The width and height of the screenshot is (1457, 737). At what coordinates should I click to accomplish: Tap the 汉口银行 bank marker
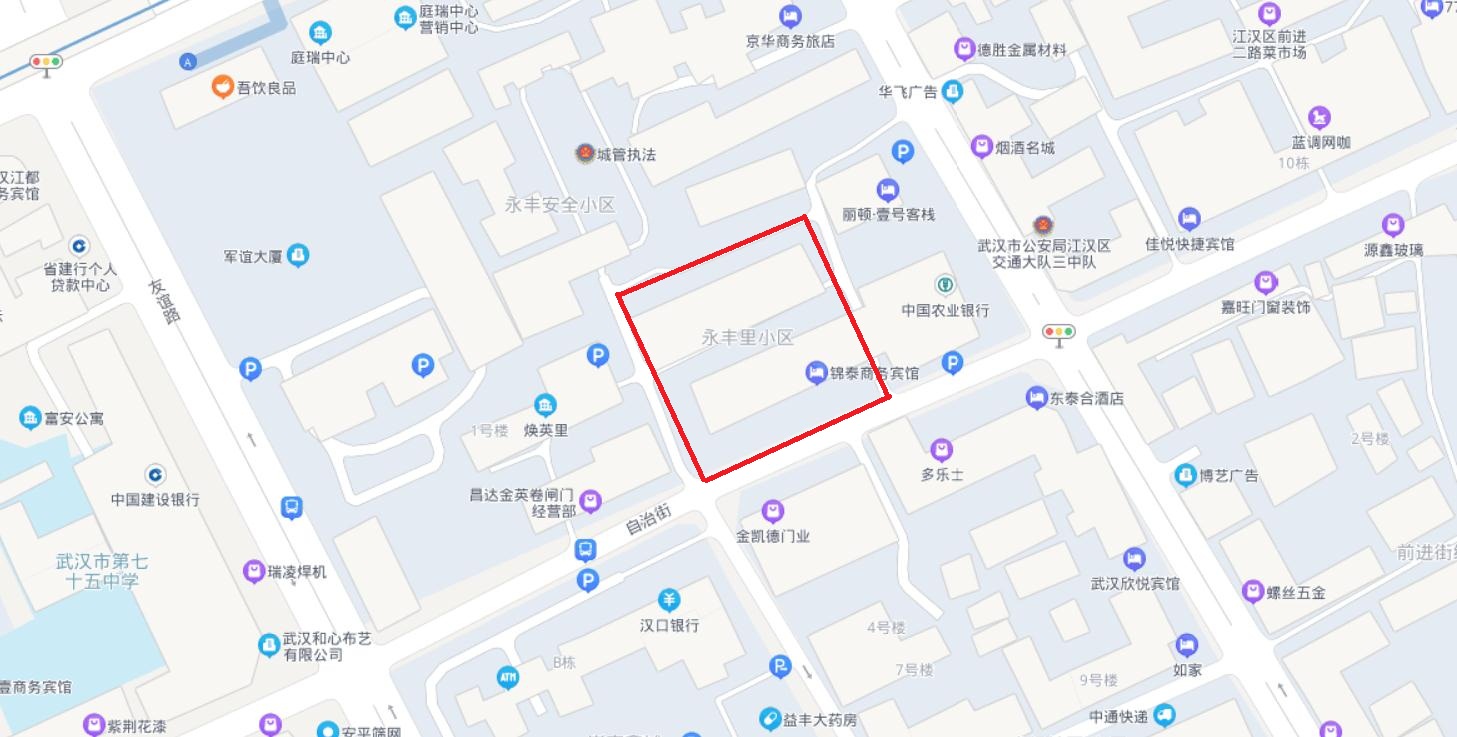click(x=669, y=600)
